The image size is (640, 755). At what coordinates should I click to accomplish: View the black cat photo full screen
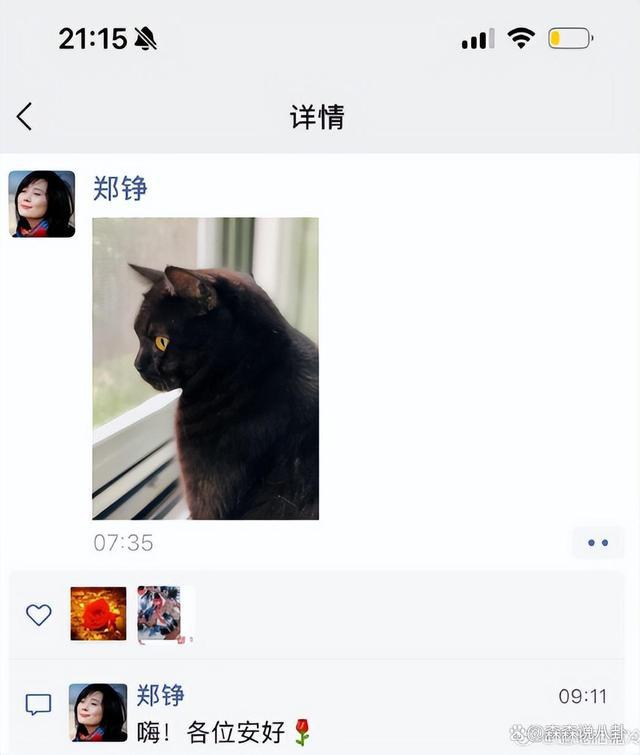(x=205, y=368)
